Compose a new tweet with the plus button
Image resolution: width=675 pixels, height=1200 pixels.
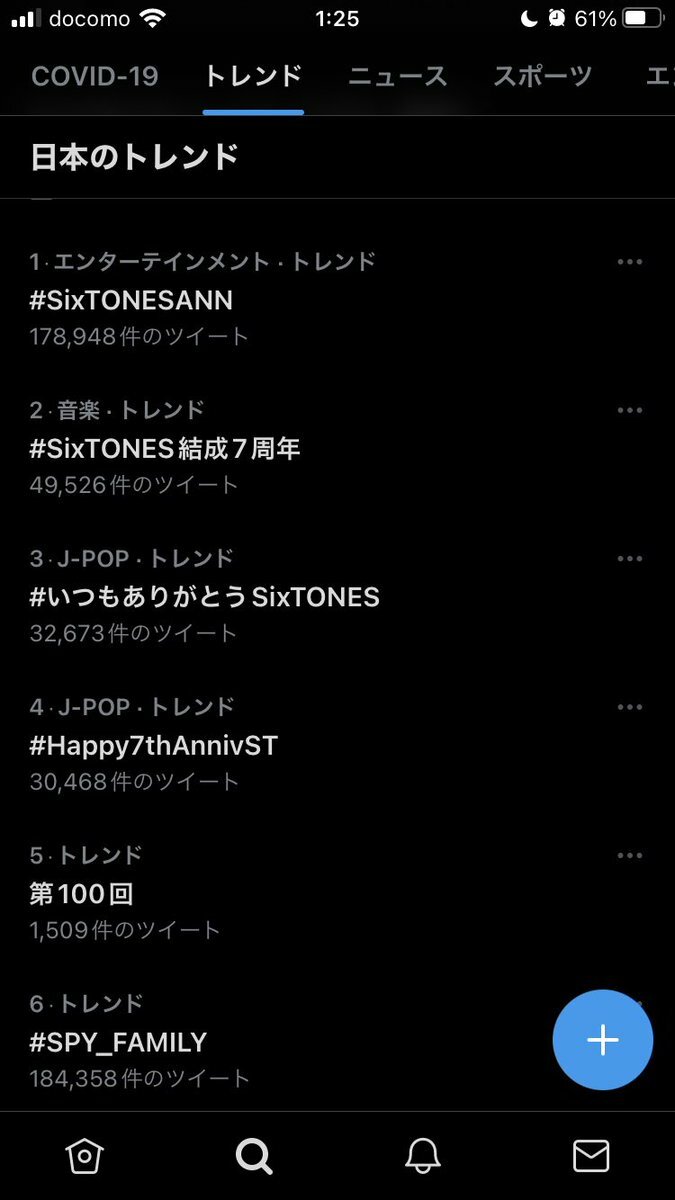point(603,1040)
